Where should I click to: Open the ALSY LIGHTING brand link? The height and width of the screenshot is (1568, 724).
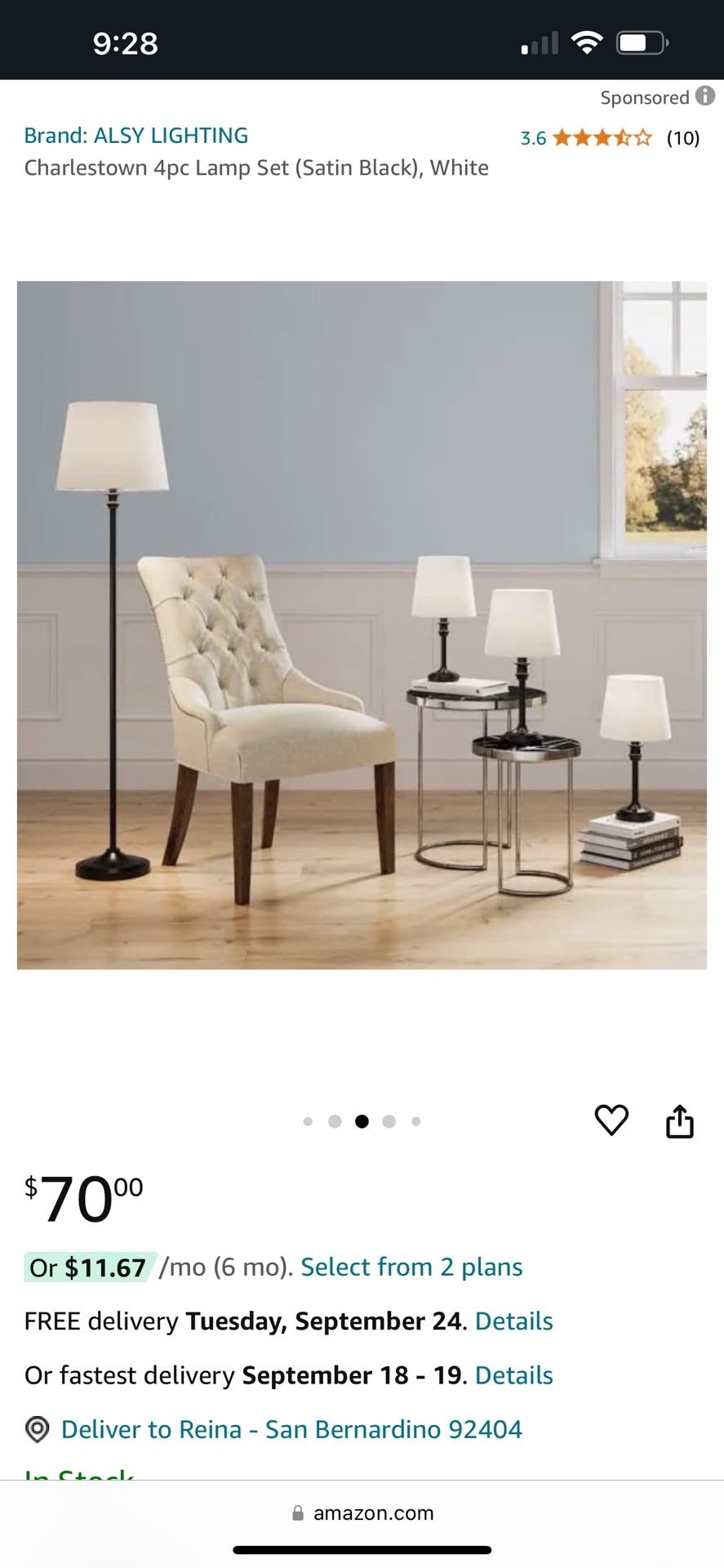point(135,136)
